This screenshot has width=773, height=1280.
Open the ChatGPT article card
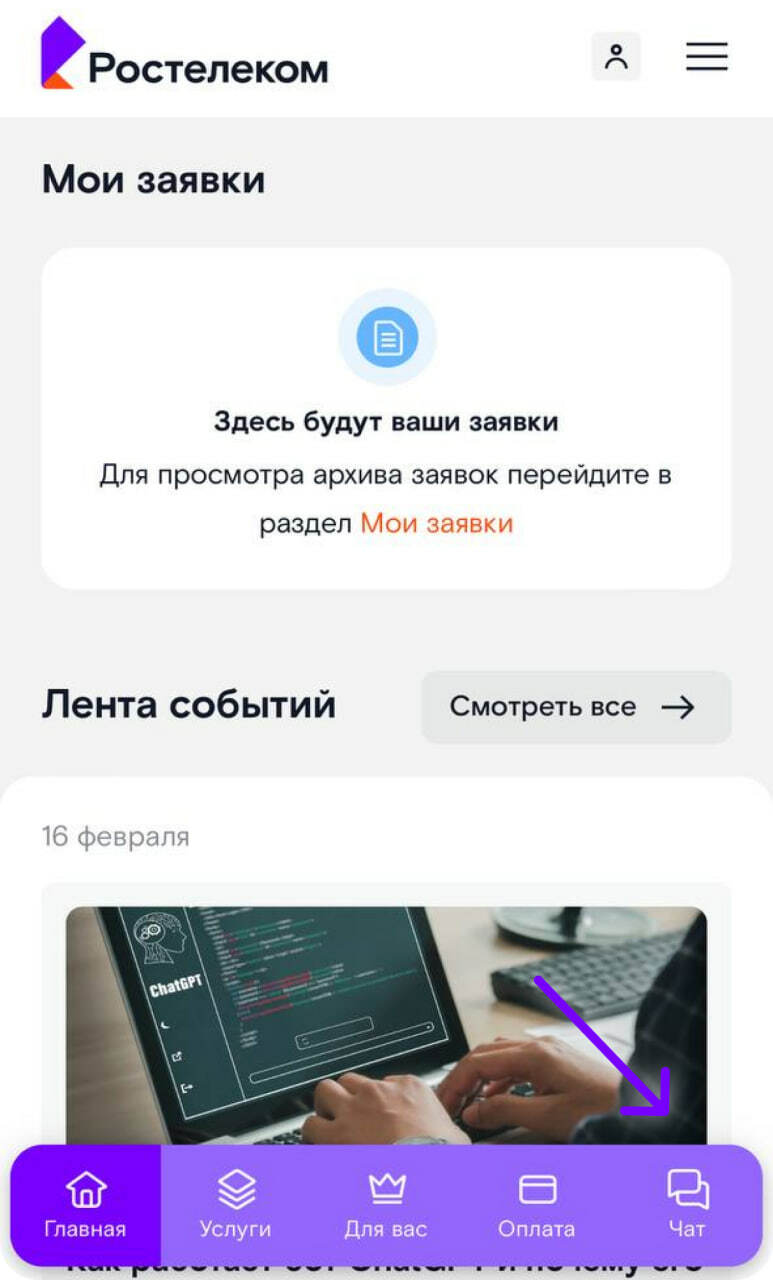[386, 1020]
